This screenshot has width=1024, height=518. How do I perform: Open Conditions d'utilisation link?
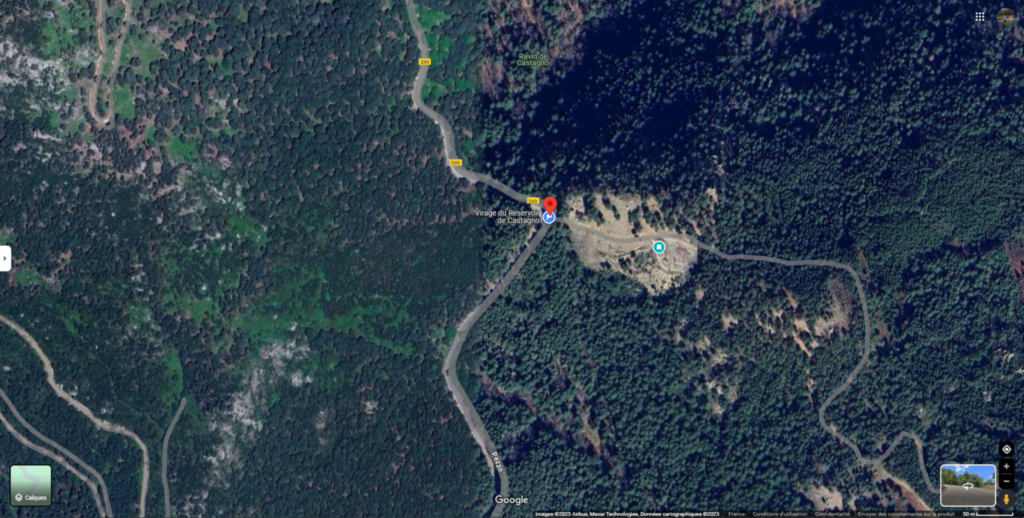tap(781, 514)
